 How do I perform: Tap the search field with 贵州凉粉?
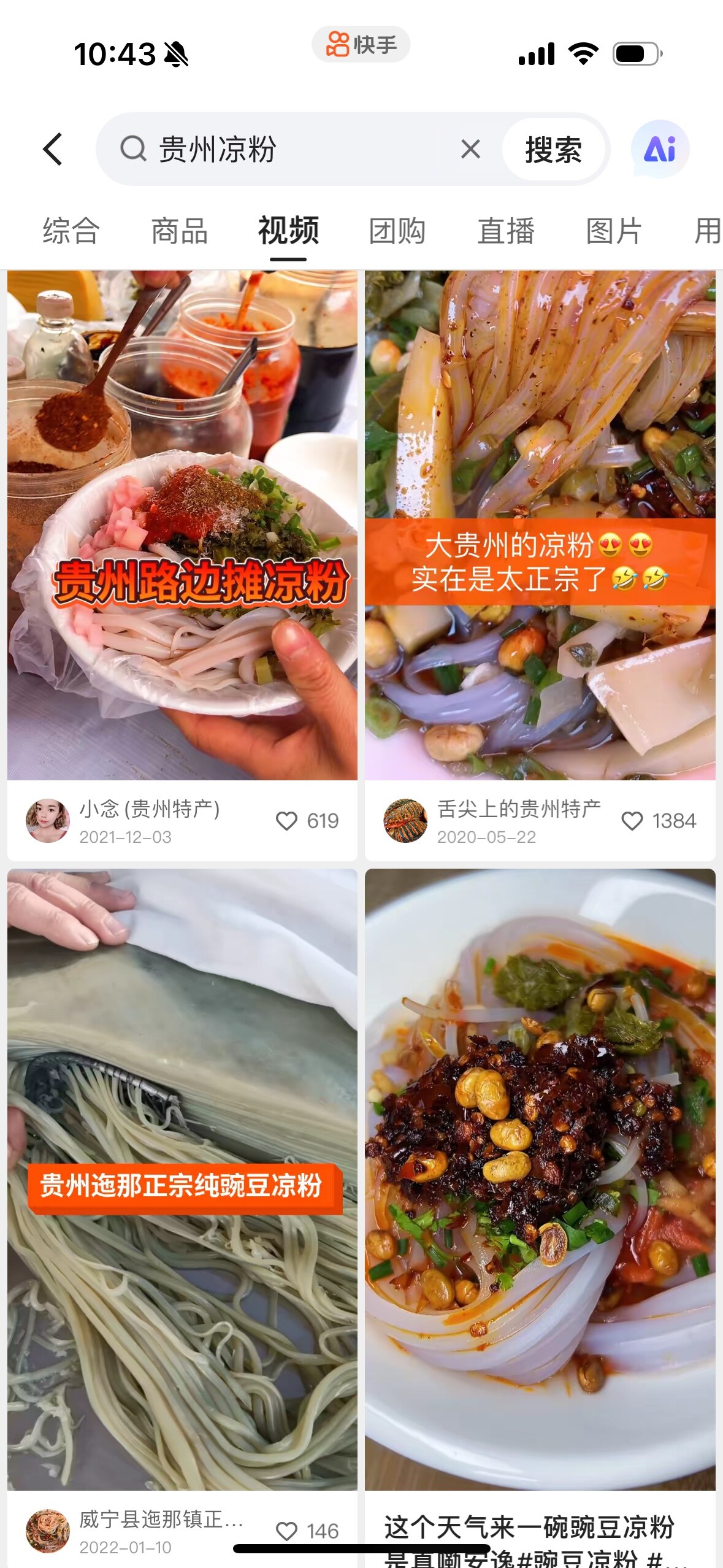click(x=276, y=149)
